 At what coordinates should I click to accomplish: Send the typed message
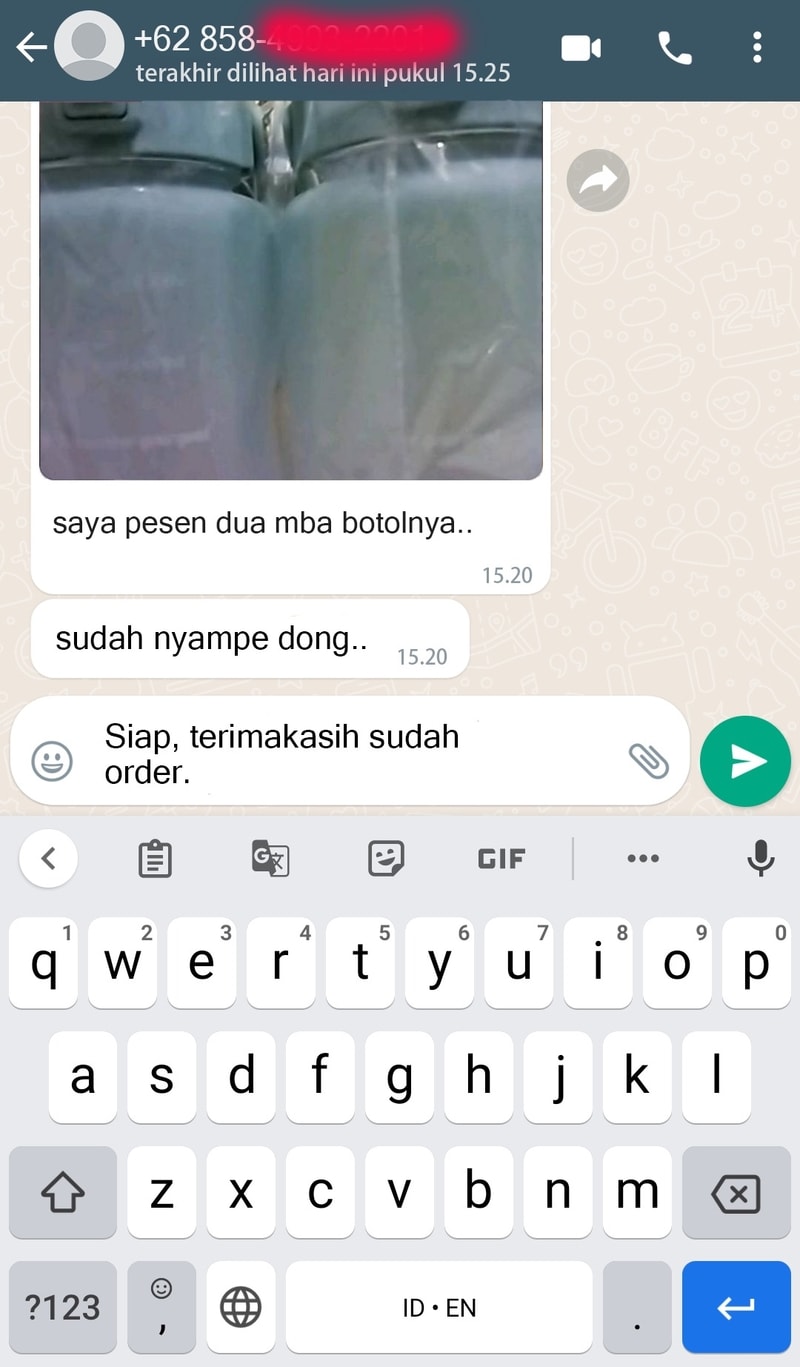tap(746, 761)
